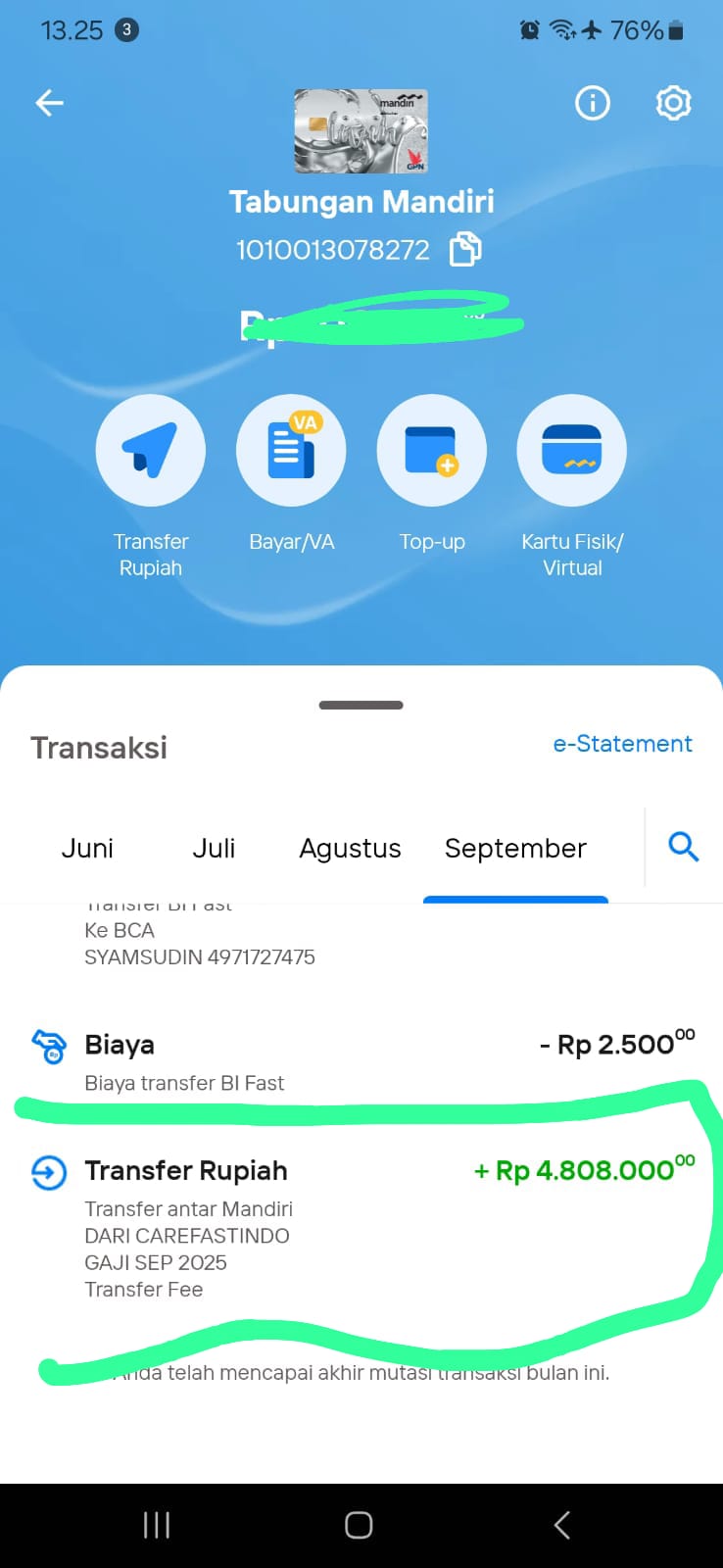Open the Top-up option

point(431,450)
